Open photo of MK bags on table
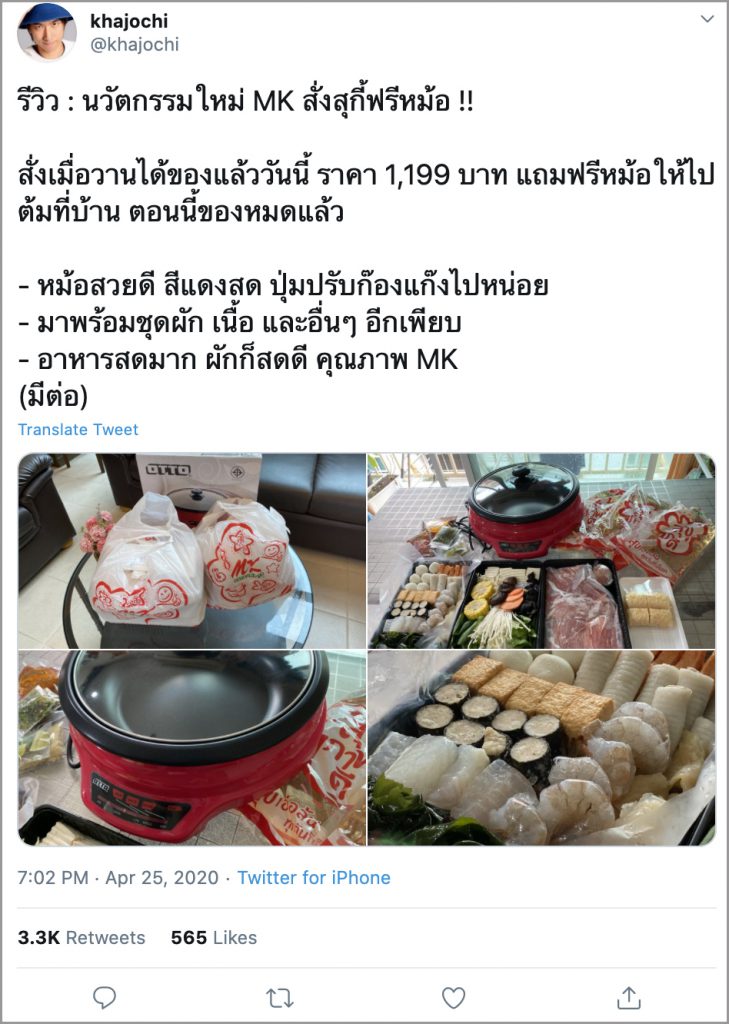Image resolution: width=729 pixels, height=1024 pixels. pos(192,551)
